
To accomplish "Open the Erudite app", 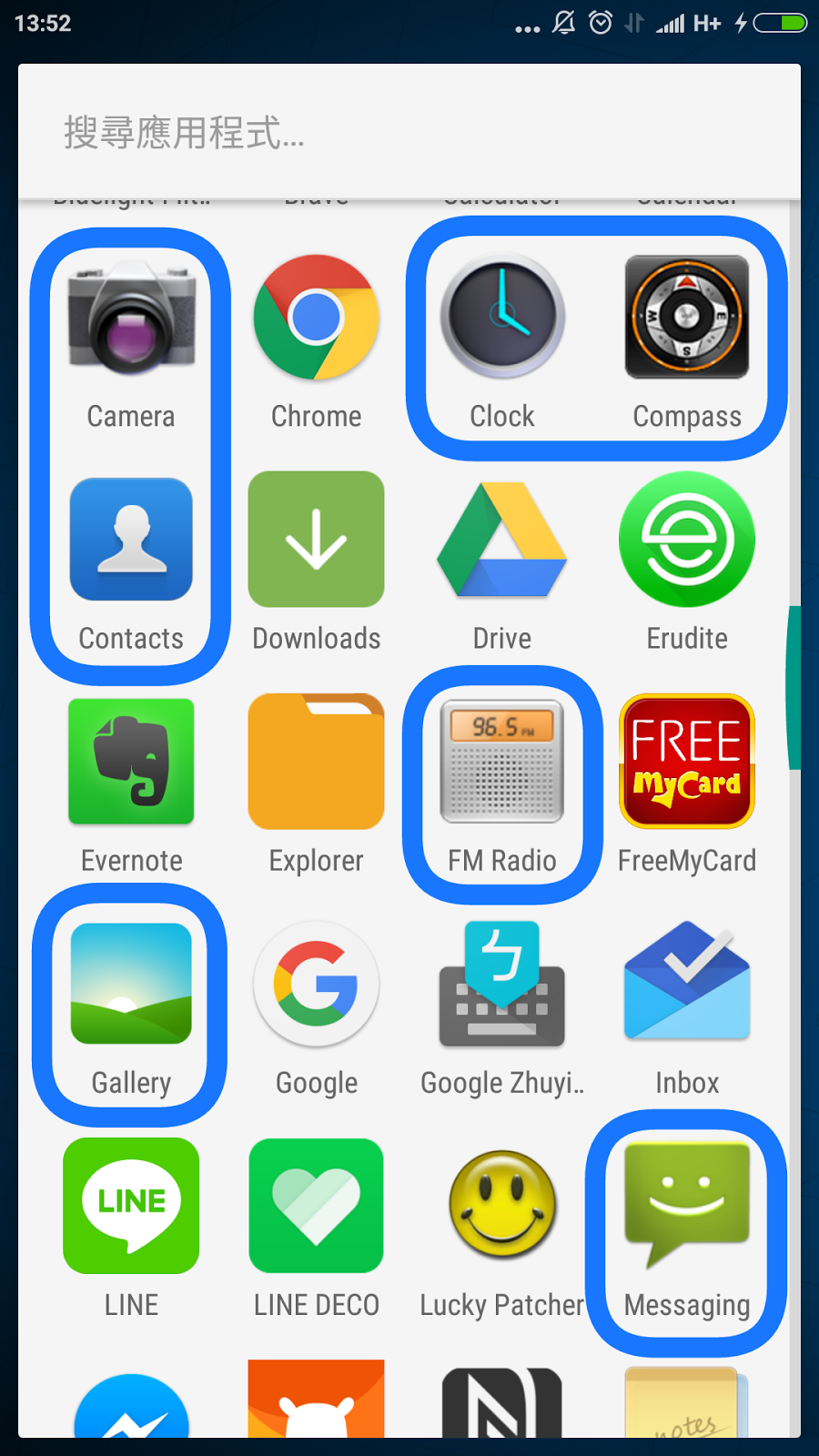I will pos(687,541).
